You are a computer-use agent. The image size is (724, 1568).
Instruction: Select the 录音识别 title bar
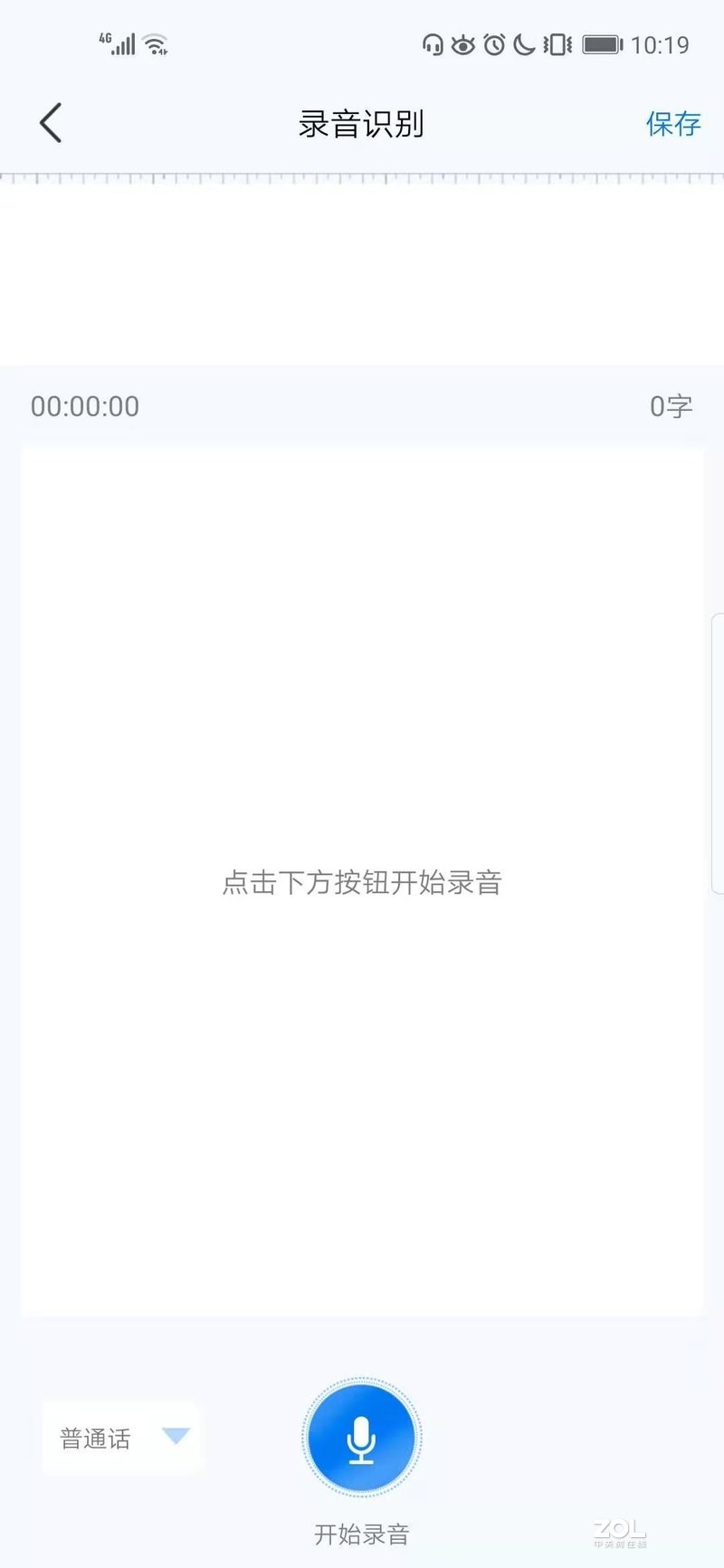click(361, 123)
